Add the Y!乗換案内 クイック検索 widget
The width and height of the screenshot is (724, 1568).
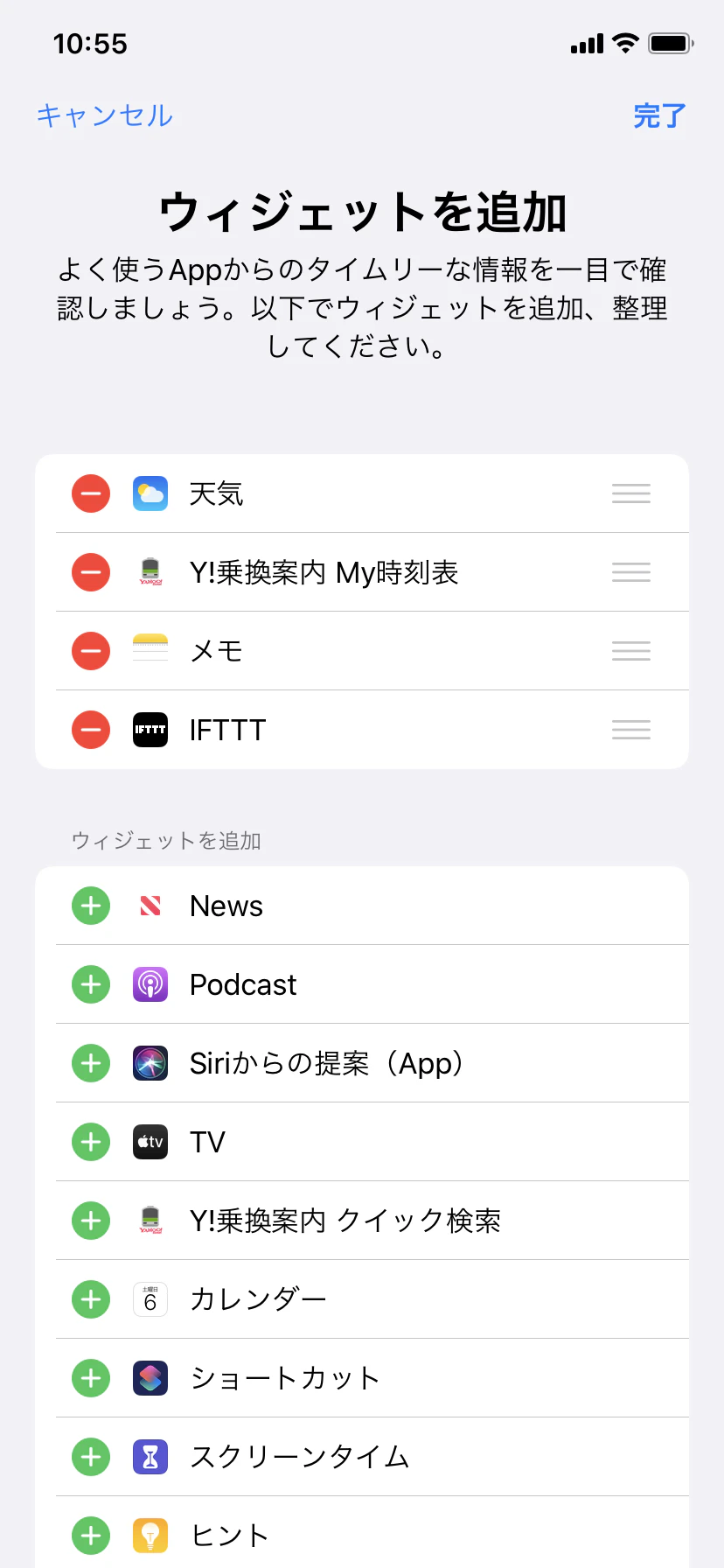coord(91,1221)
